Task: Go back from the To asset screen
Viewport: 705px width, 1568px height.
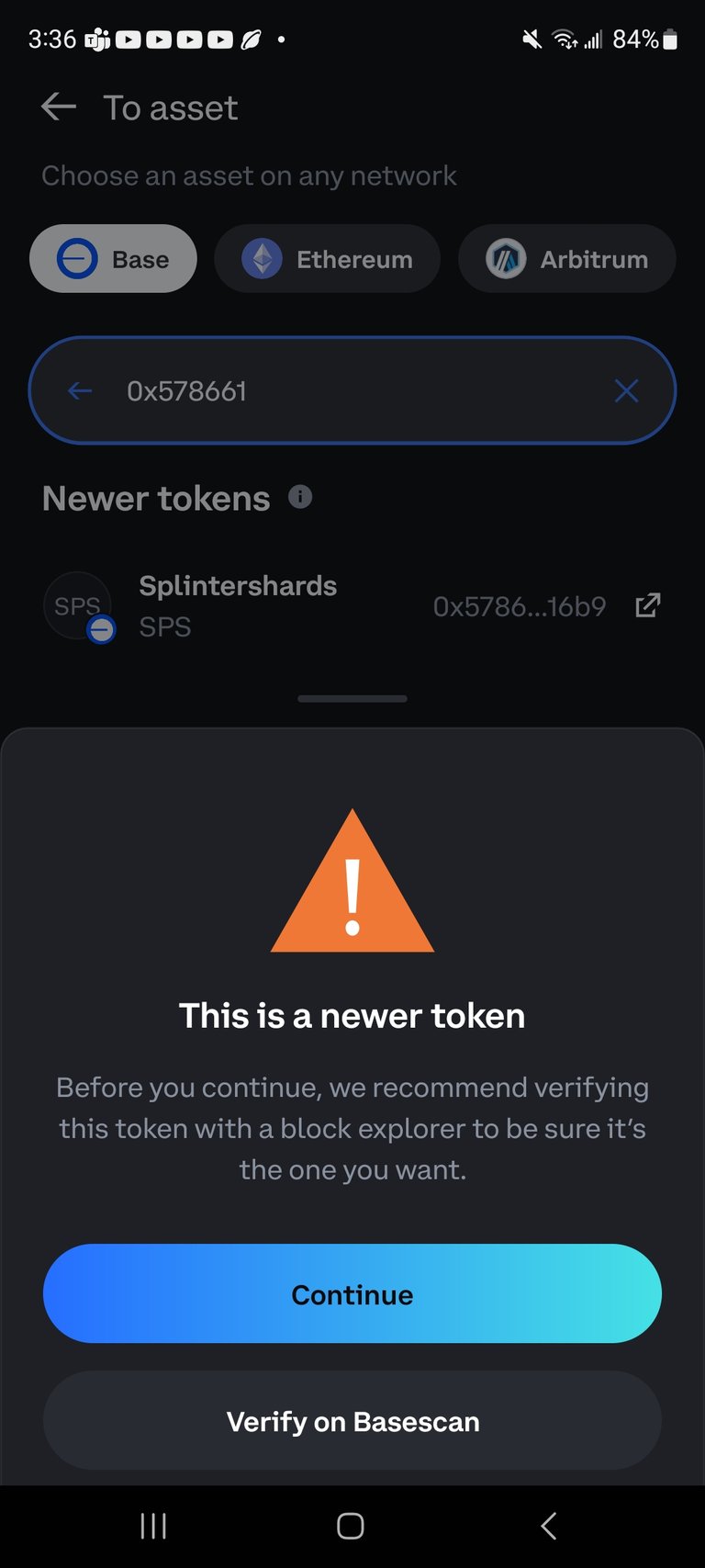Action: click(x=59, y=107)
